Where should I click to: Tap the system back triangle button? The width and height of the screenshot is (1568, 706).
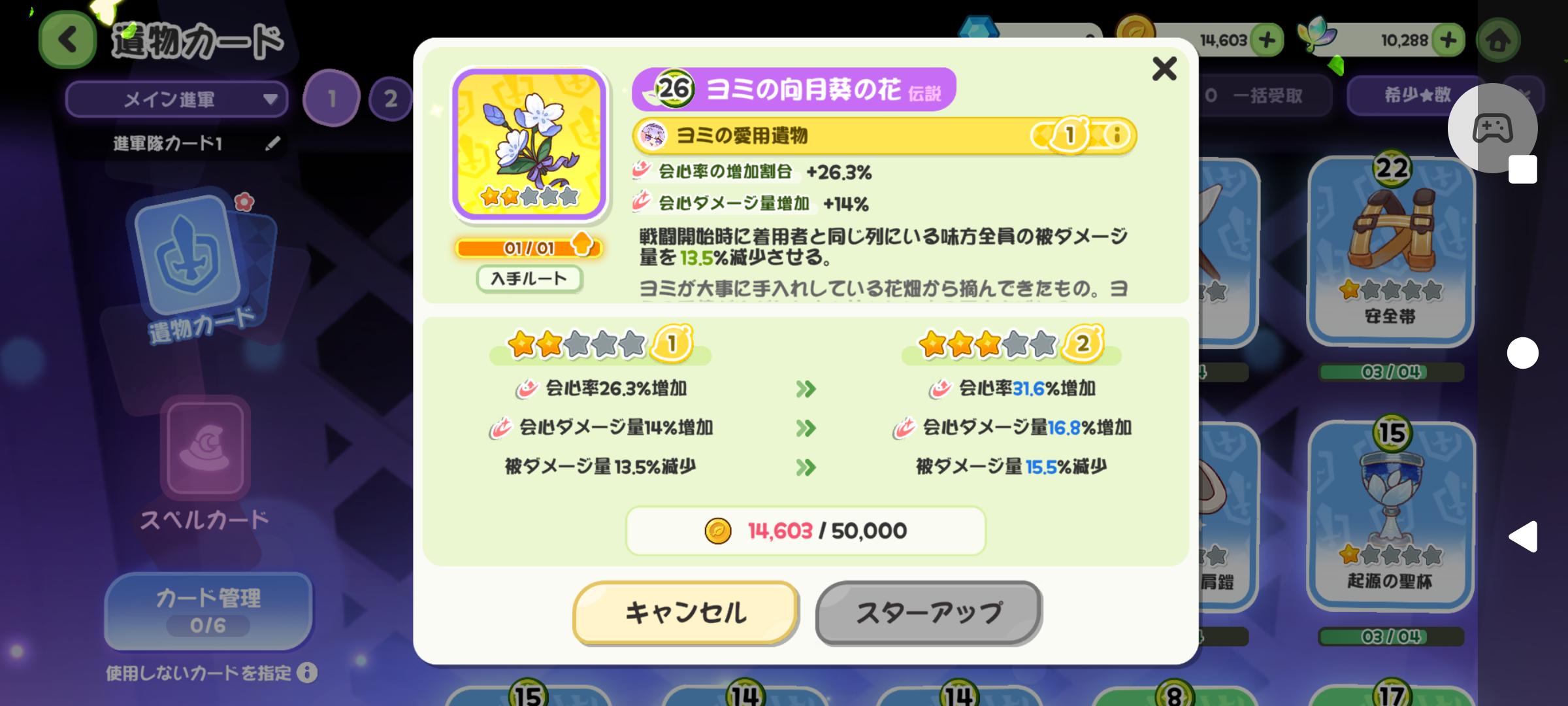tap(1523, 537)
